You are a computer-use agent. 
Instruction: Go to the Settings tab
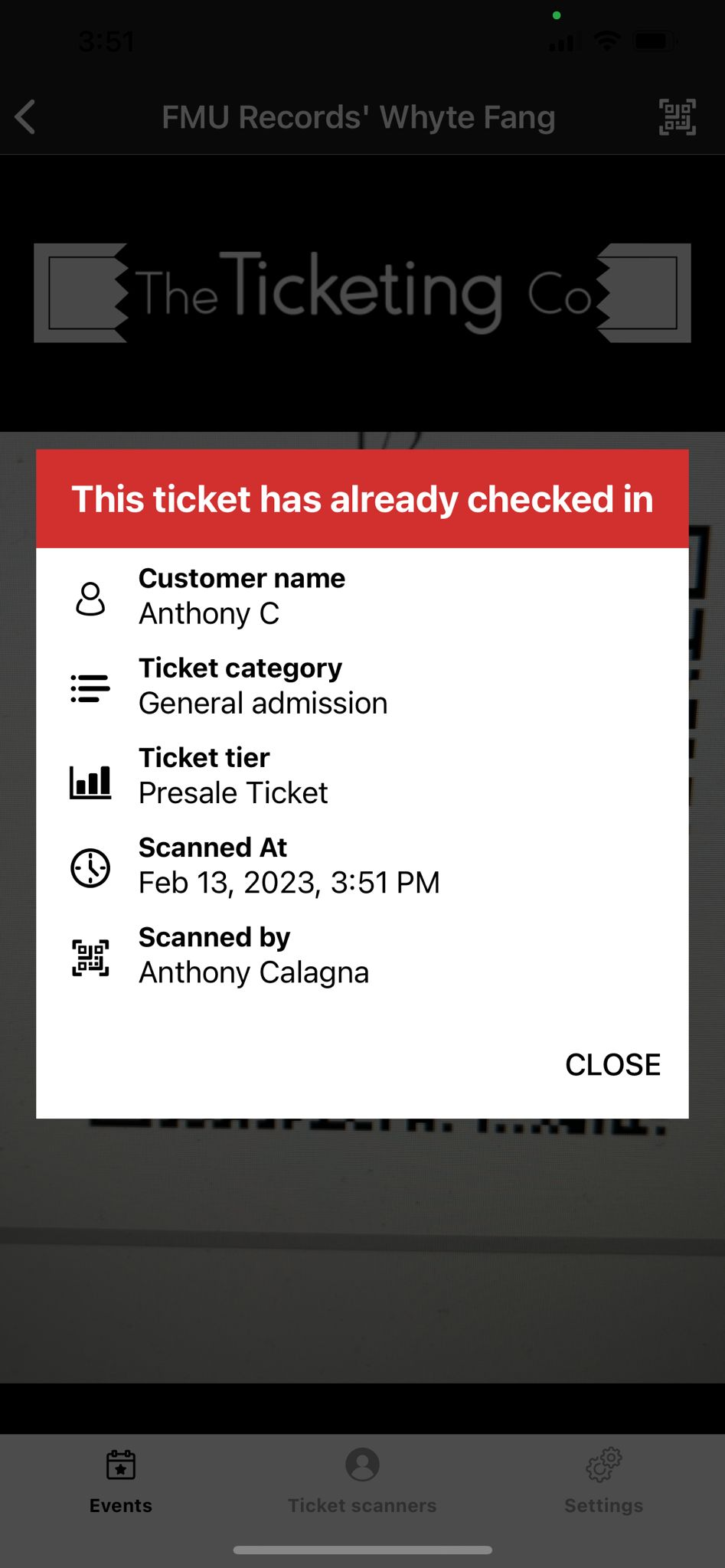603,1481
